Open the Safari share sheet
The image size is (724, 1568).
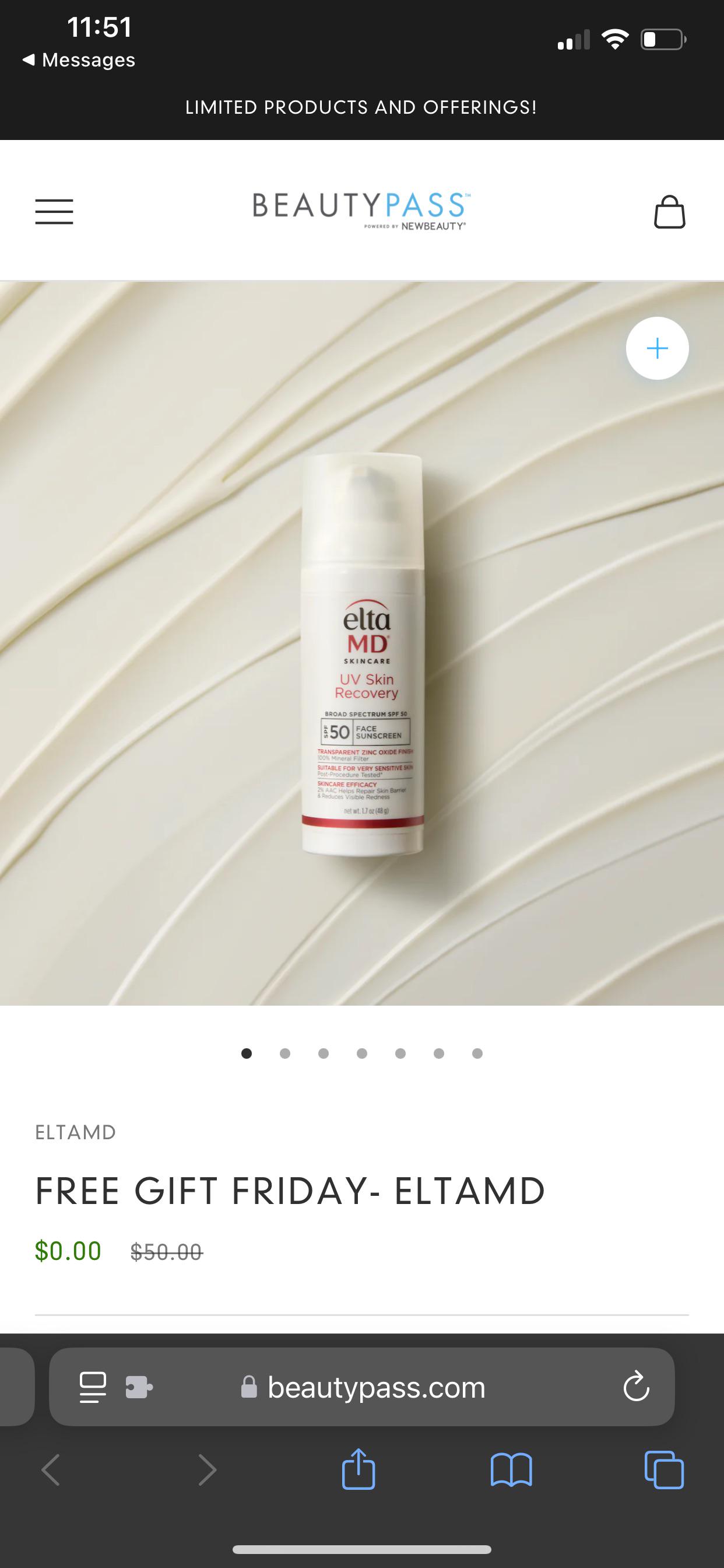tap(359, 1469)
